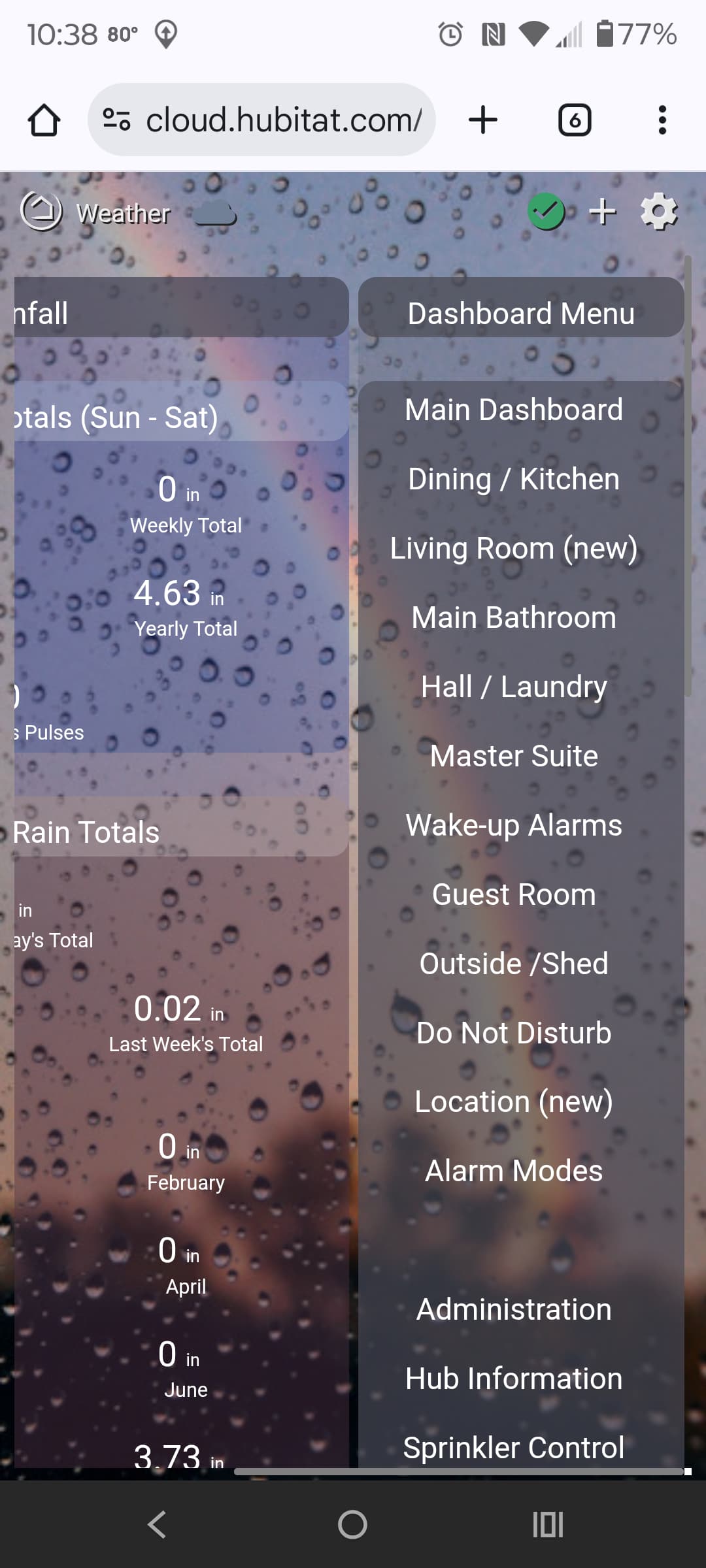Open Main Dashboard
Viewport: 706px width, 1568px height.
[x=514, y=410]
